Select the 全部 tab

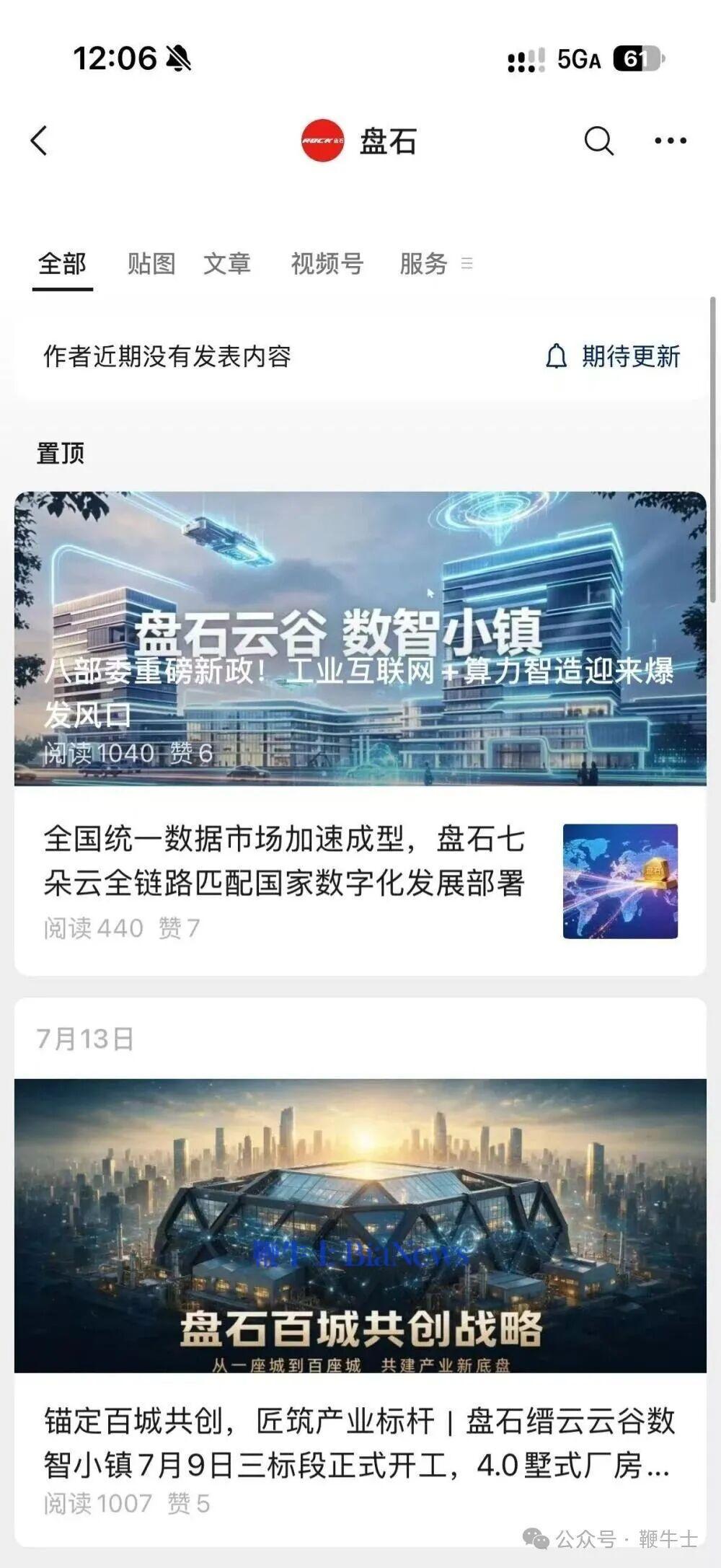[x=62, y=264]
